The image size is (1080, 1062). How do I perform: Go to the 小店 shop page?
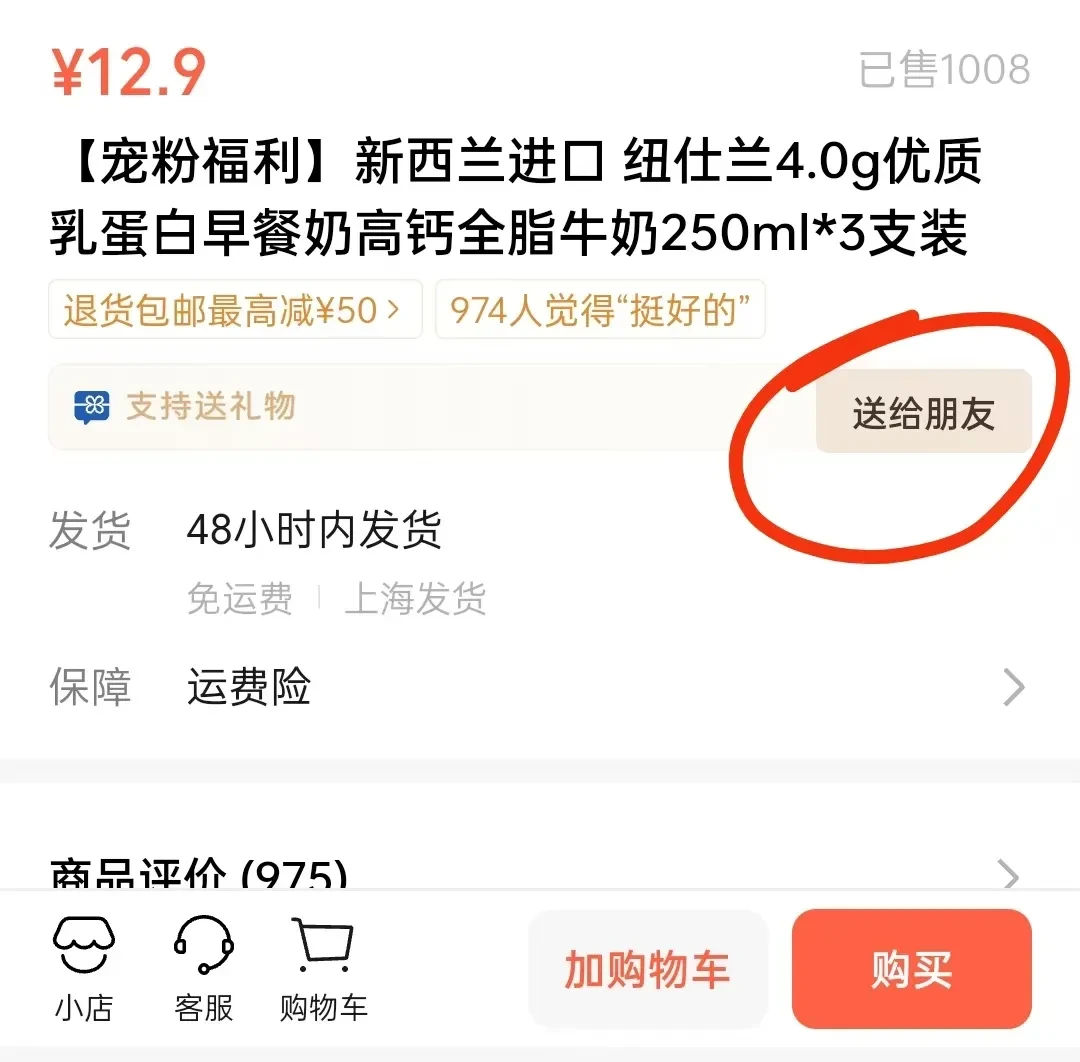84,968
